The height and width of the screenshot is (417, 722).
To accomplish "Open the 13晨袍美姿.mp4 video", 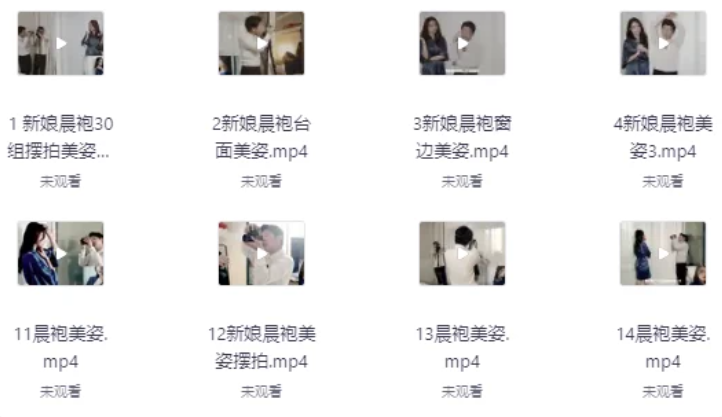I will pyautogui.click(x=462, y=254).
